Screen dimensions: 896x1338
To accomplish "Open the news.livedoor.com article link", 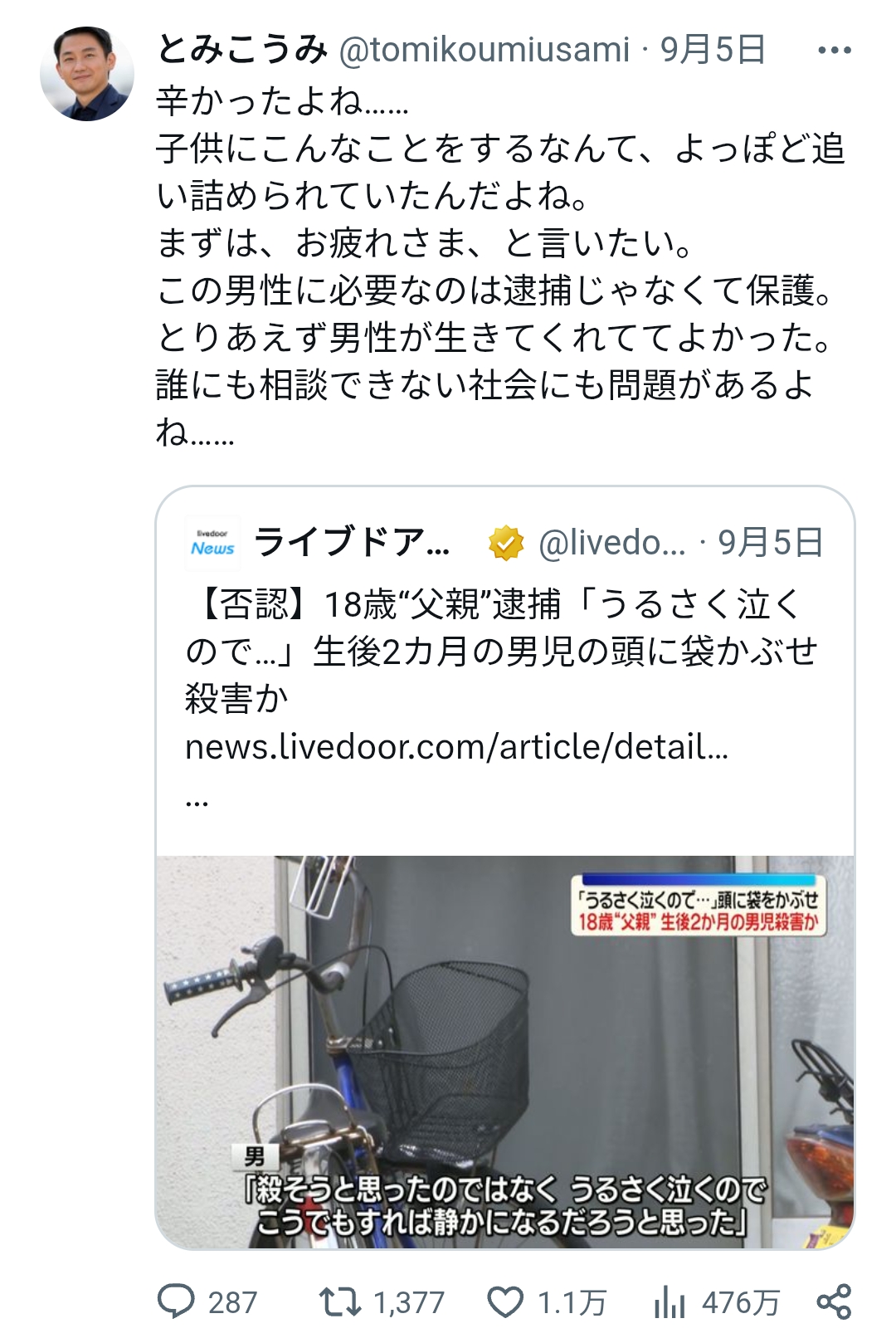I will pos(456,747).
